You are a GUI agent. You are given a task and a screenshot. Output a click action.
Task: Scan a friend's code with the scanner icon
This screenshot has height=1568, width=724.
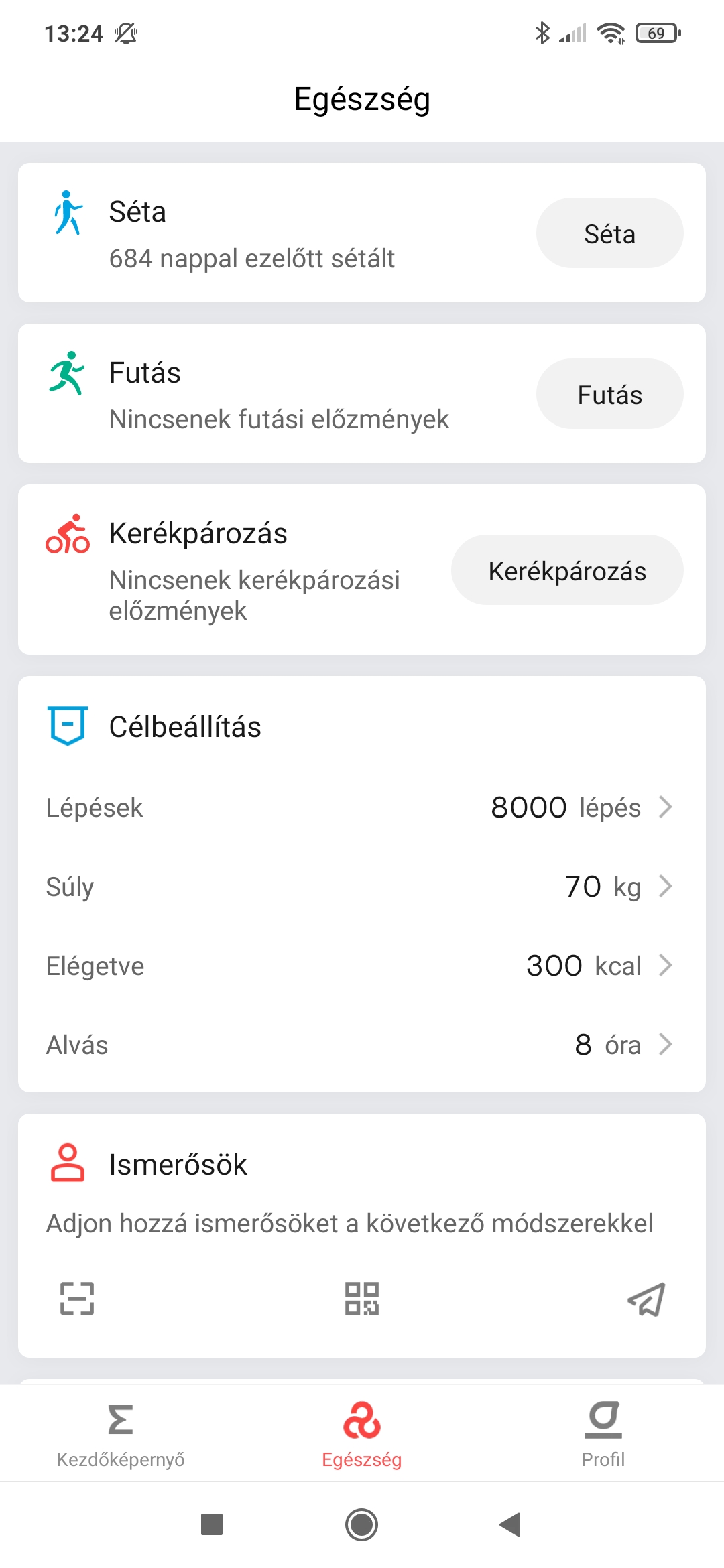pos(77,1299)
